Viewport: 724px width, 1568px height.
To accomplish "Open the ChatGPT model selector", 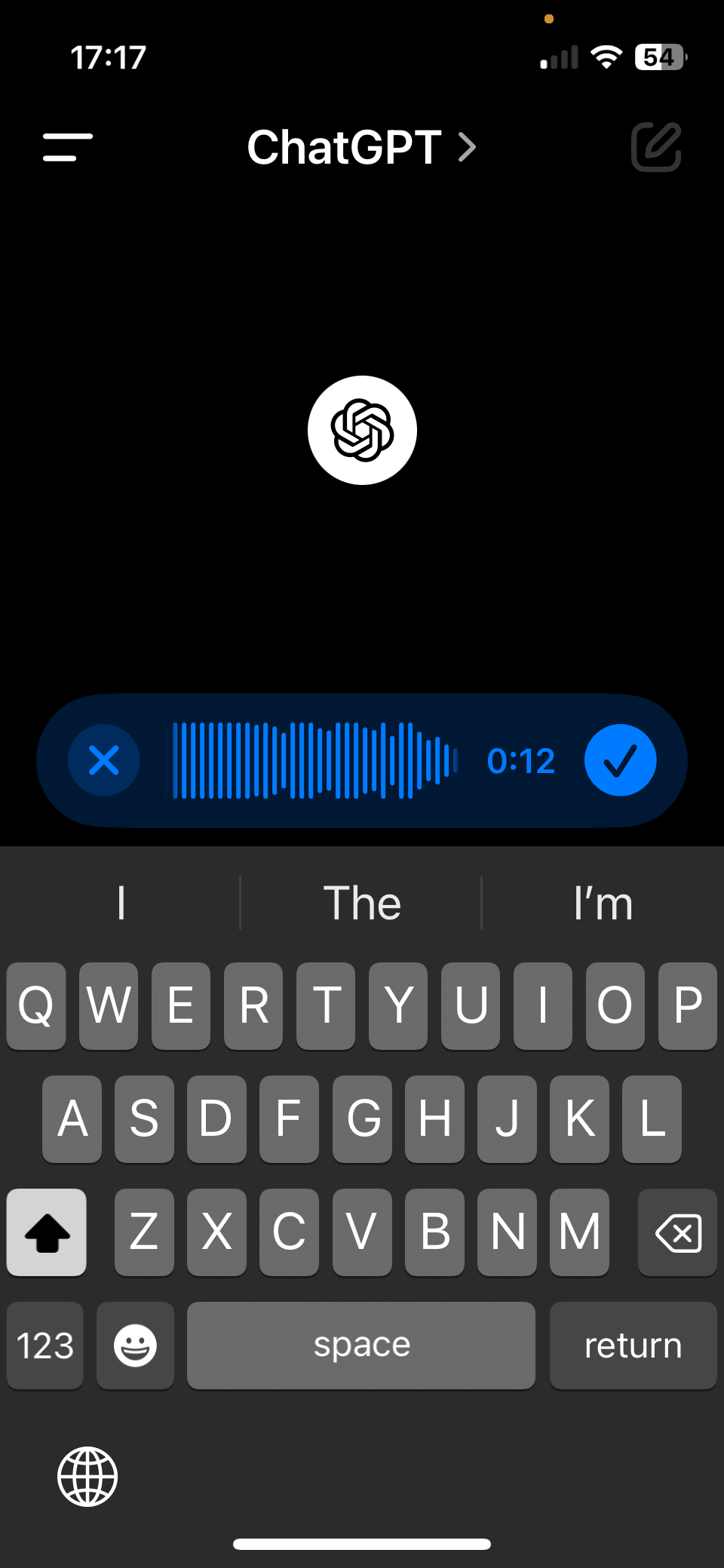I will (361, 147).
